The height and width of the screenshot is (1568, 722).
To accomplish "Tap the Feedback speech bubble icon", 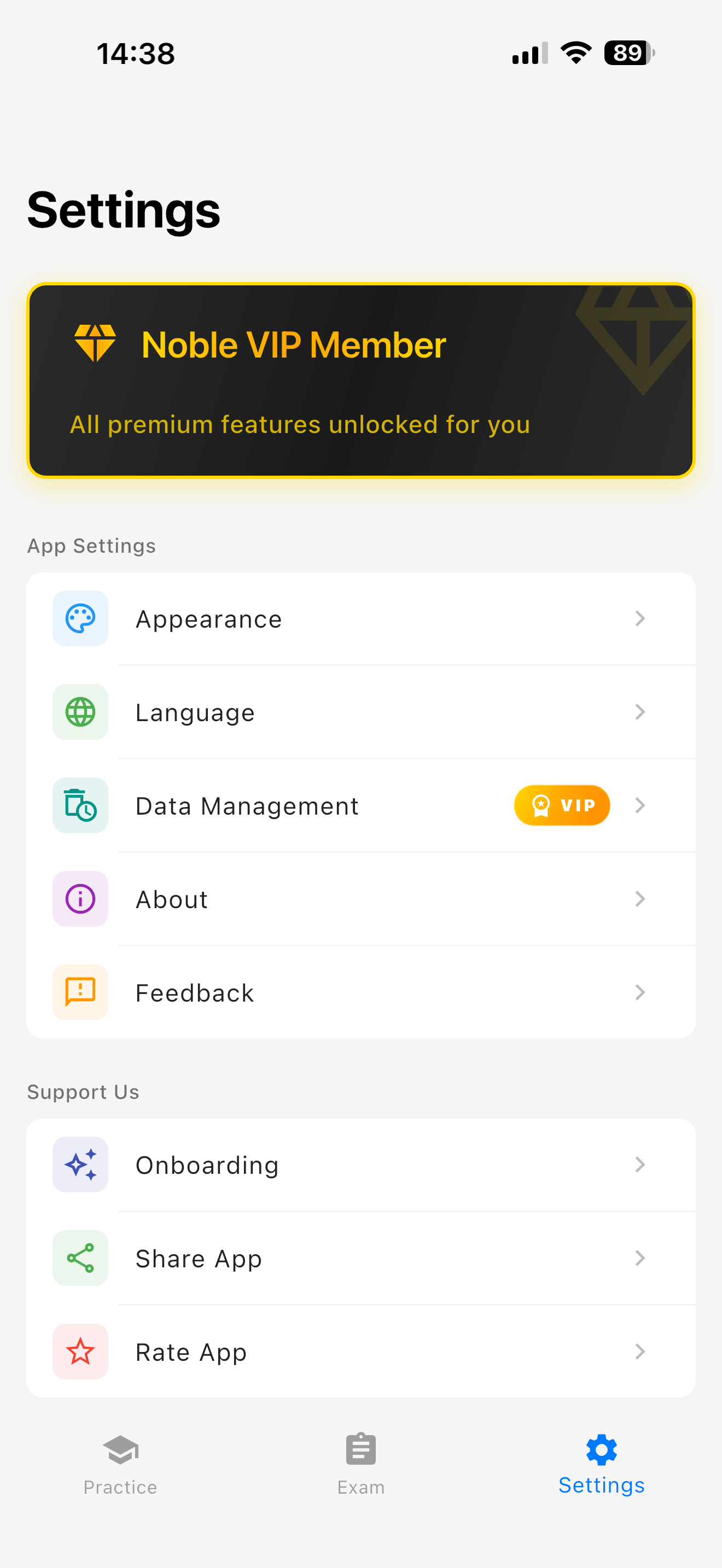I will 80,992.
